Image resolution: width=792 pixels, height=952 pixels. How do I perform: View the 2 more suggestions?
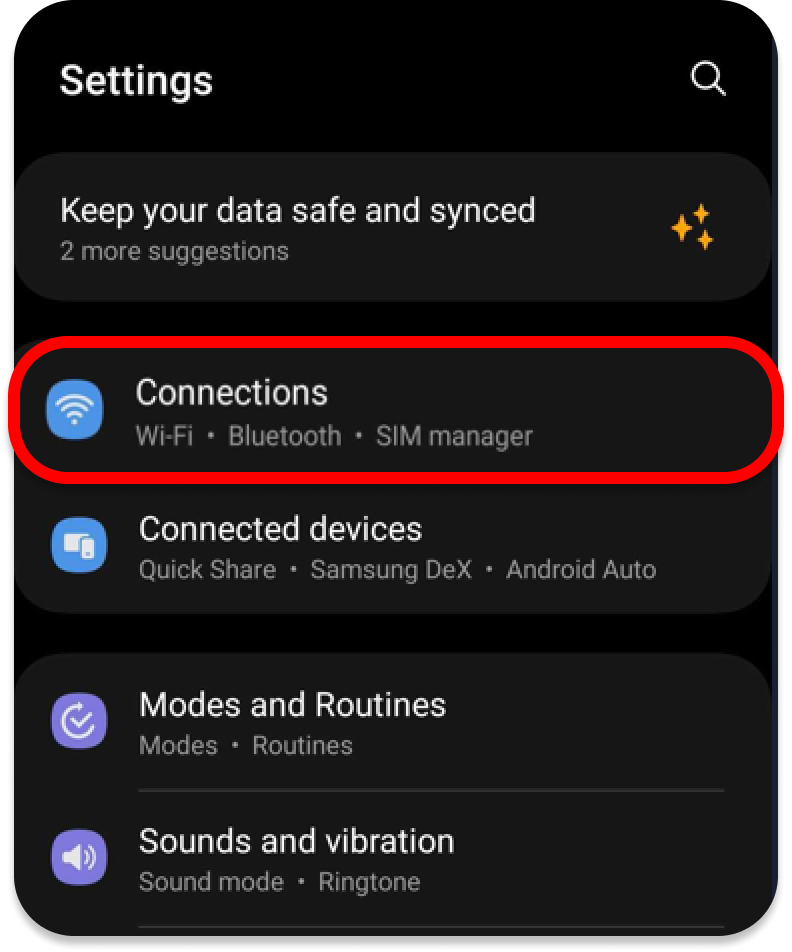(x=175, y=251)
